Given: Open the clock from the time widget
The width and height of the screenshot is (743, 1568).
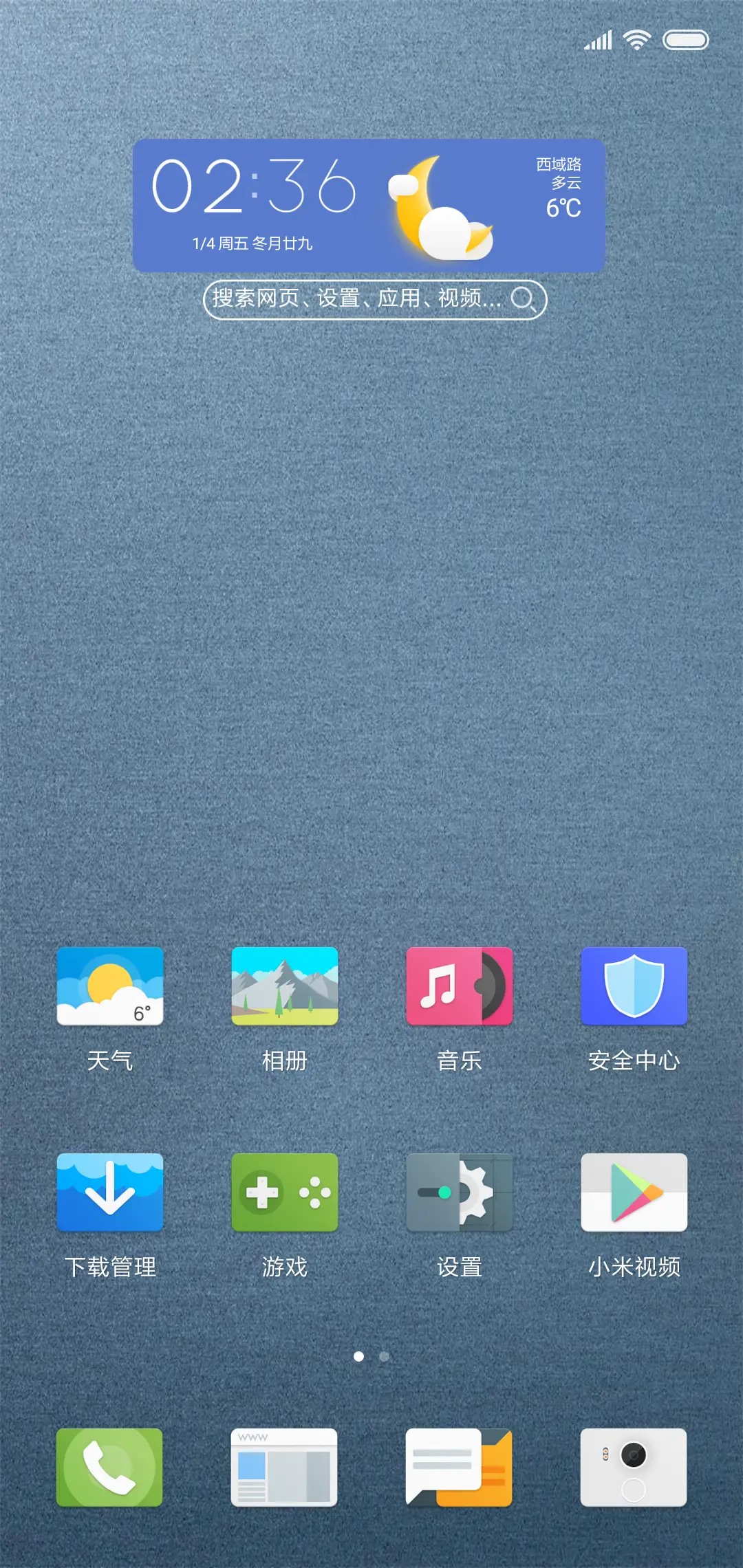Looking at the screenshot, I should pos(255,186).
